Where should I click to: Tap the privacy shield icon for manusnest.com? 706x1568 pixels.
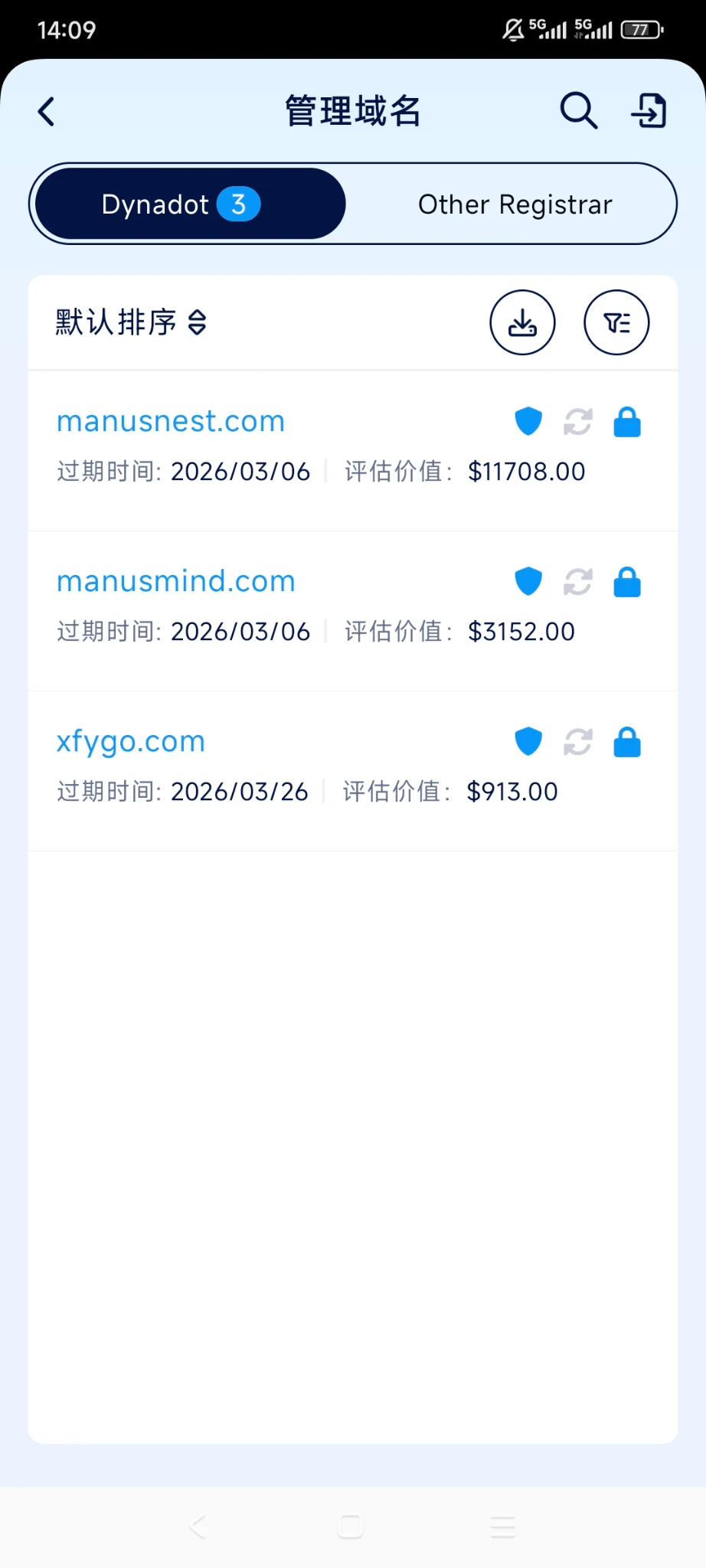click(528, 422)
